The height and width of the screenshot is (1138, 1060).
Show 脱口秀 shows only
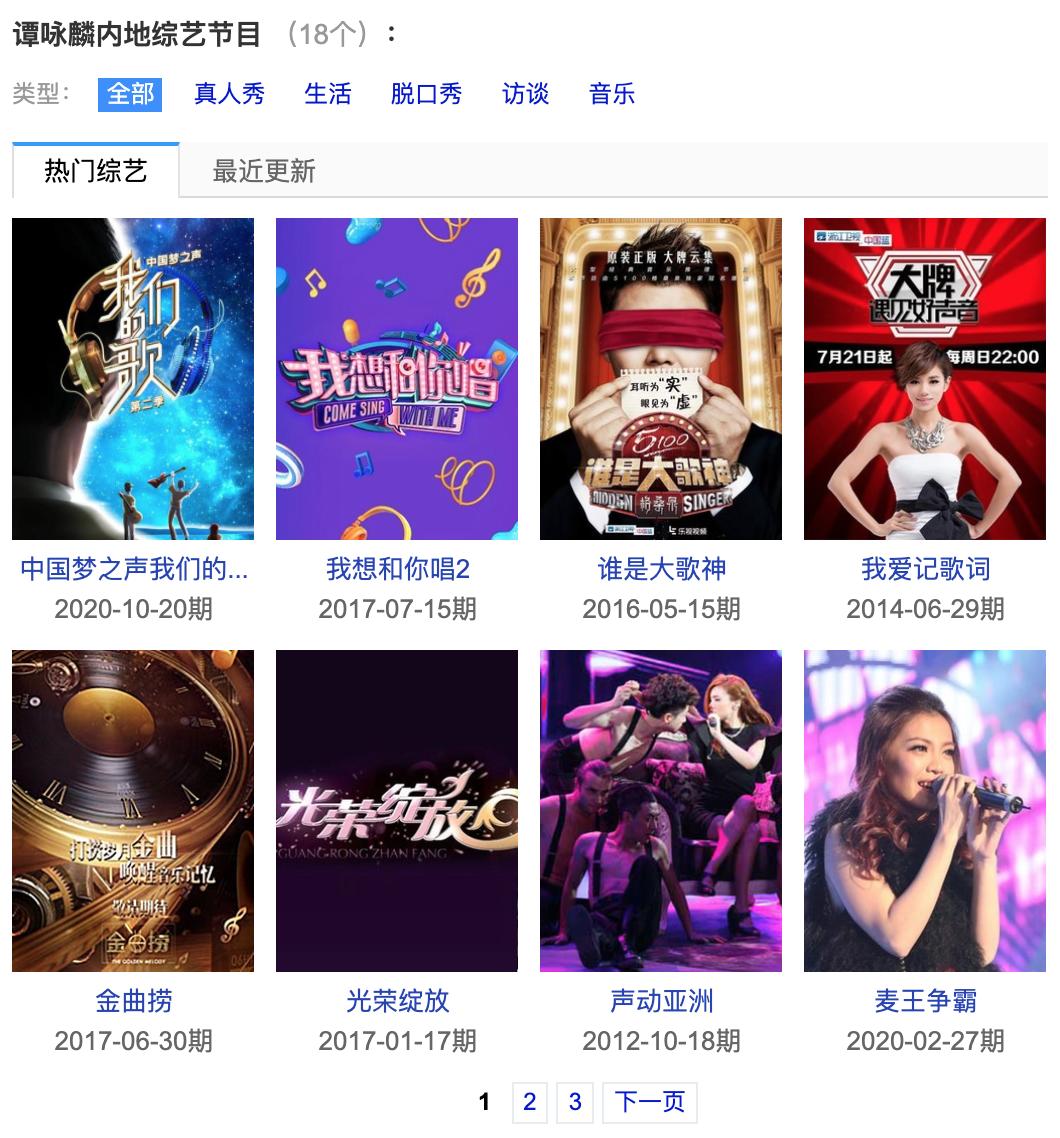(426, 94)
